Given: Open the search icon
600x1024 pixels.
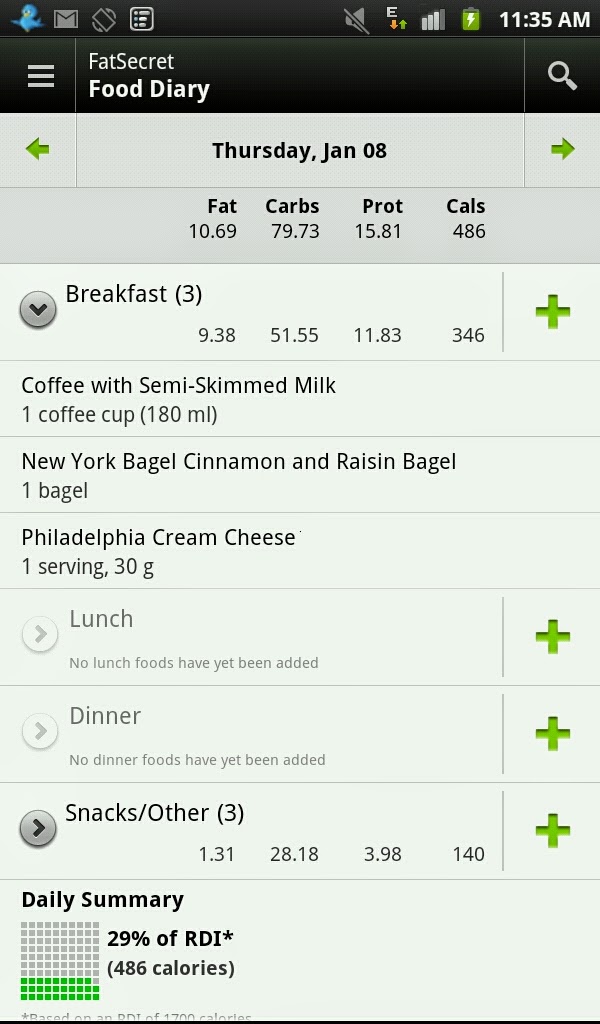Looking at the screenshot, I should click(x=562, y=76).
